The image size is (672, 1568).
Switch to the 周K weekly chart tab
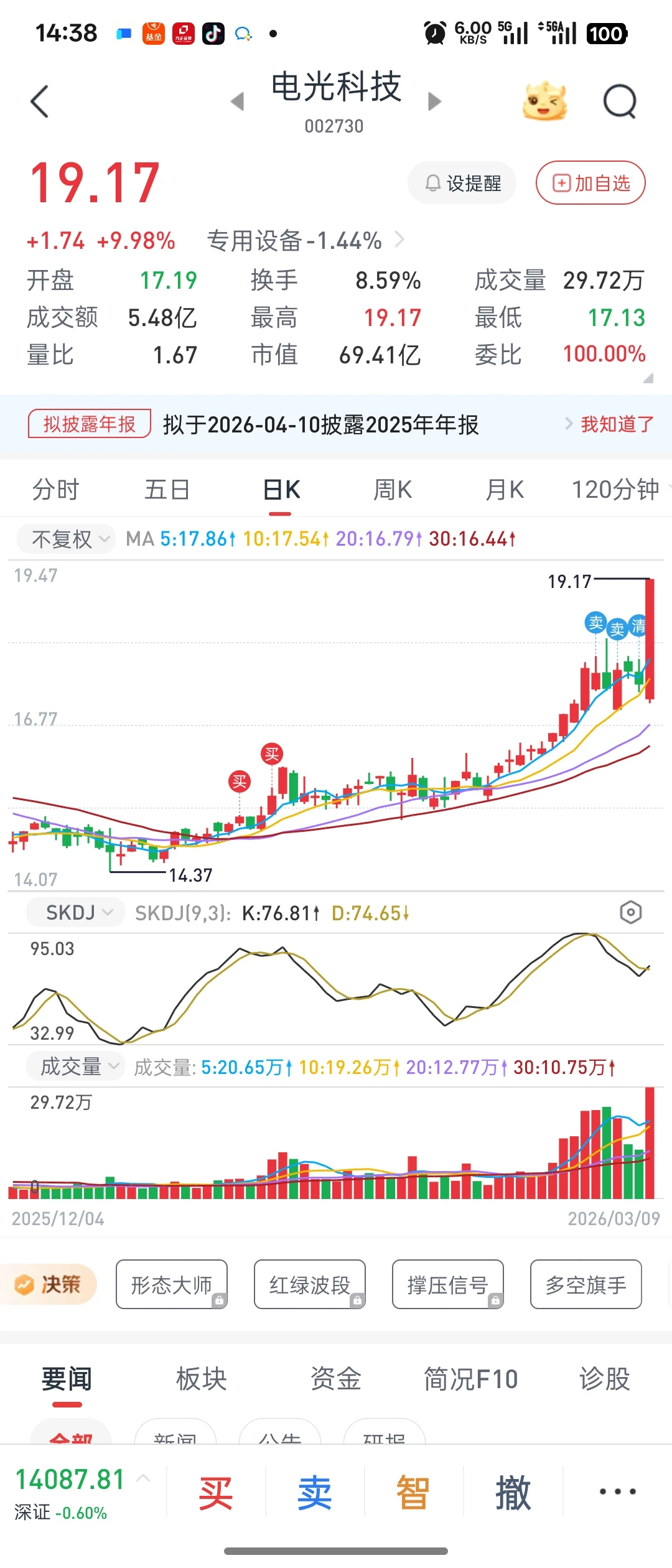391,490
